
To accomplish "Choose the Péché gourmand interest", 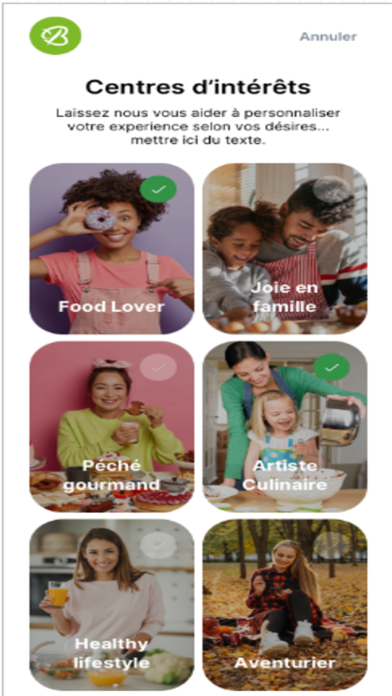I will point(111,427).
